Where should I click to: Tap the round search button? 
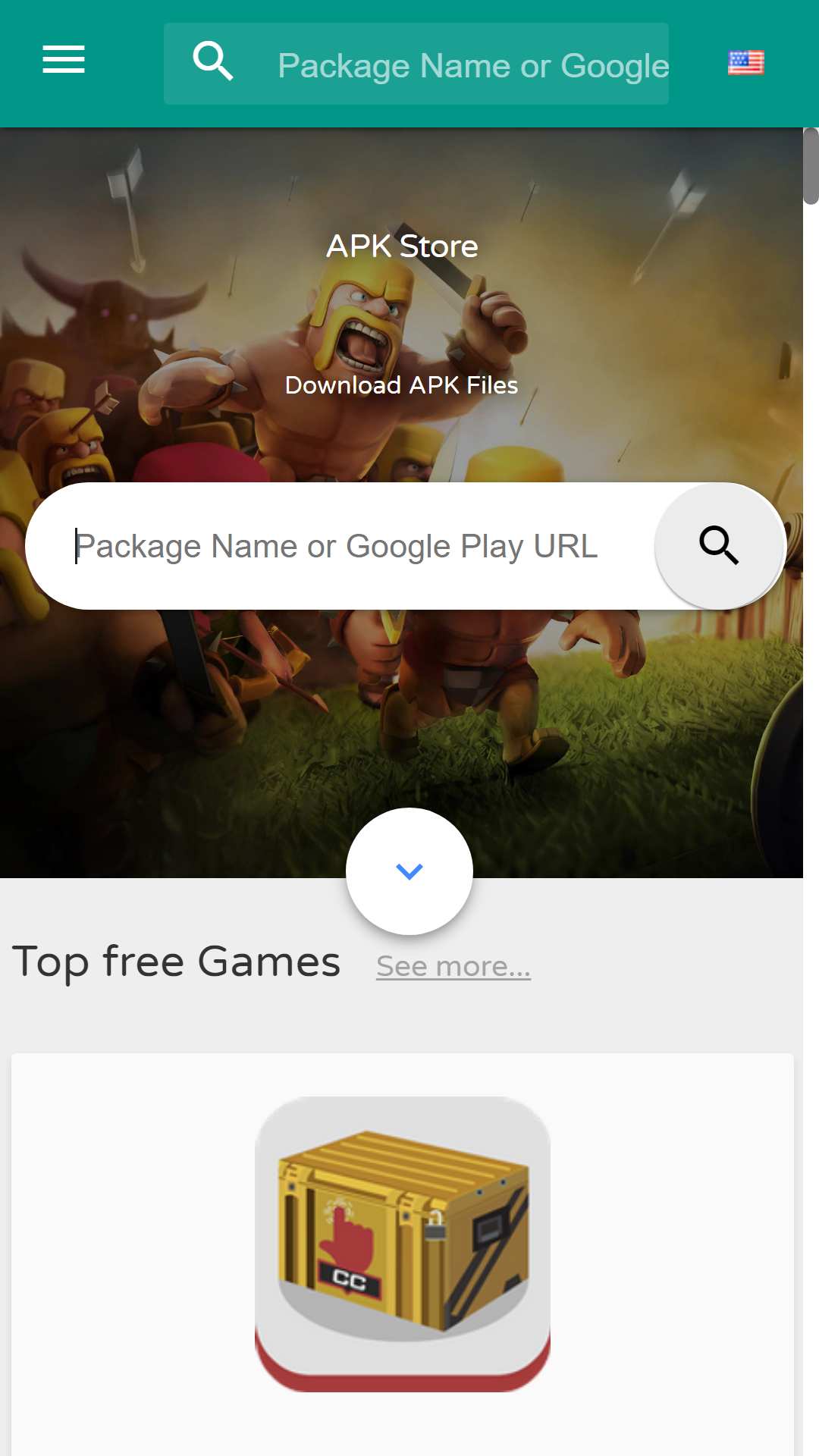719,546
